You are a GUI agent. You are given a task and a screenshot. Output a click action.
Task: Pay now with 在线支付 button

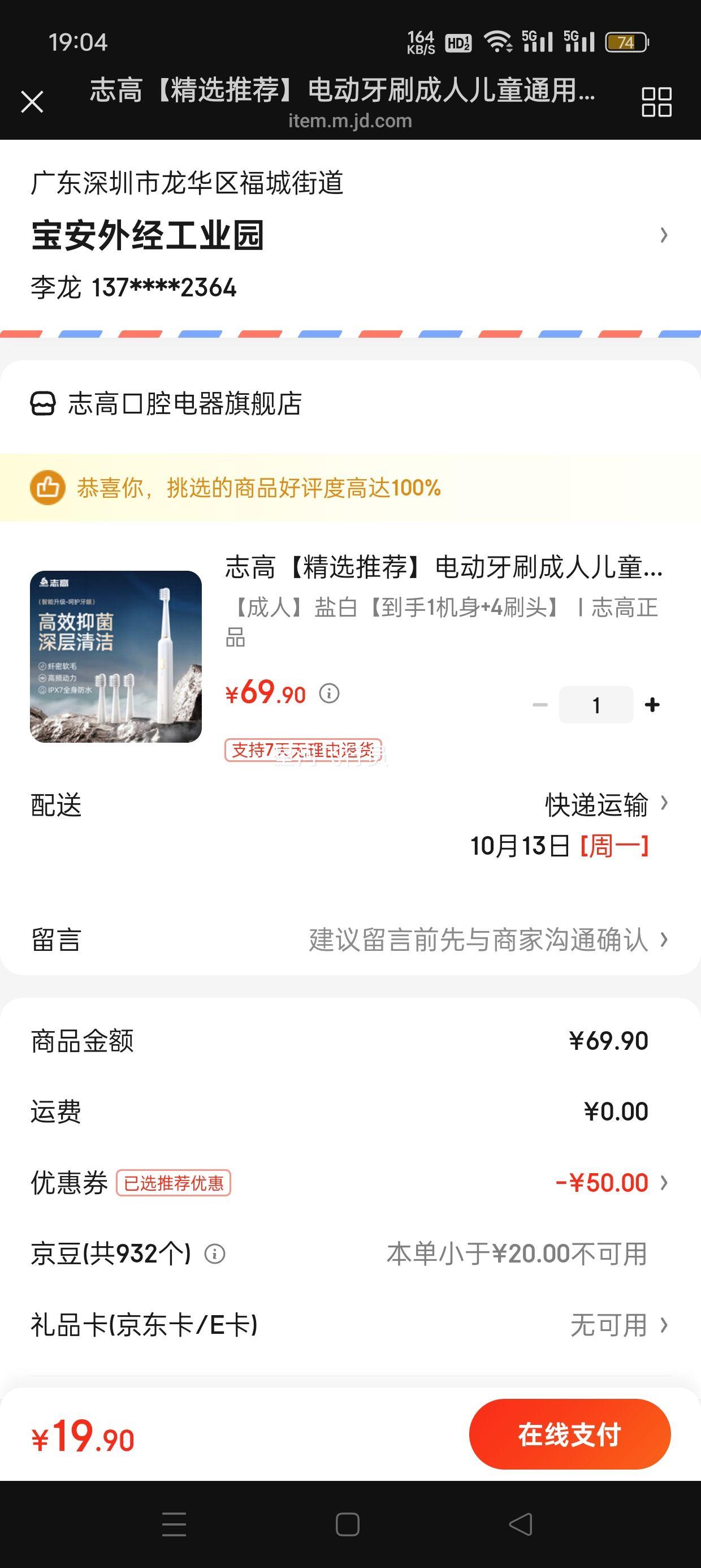570,1434
